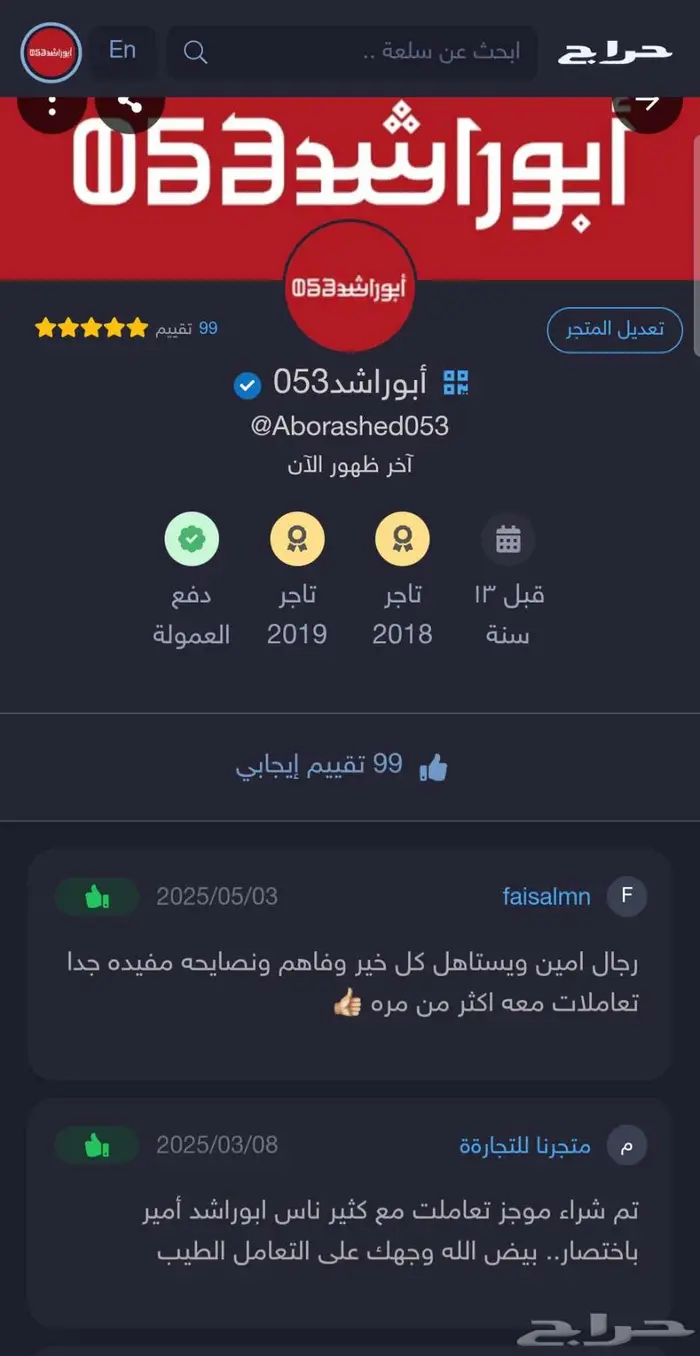Viewport: 700px width, 1356px height.
Task: Open the profile avatar in the header
Action: [x=50, y=52]
